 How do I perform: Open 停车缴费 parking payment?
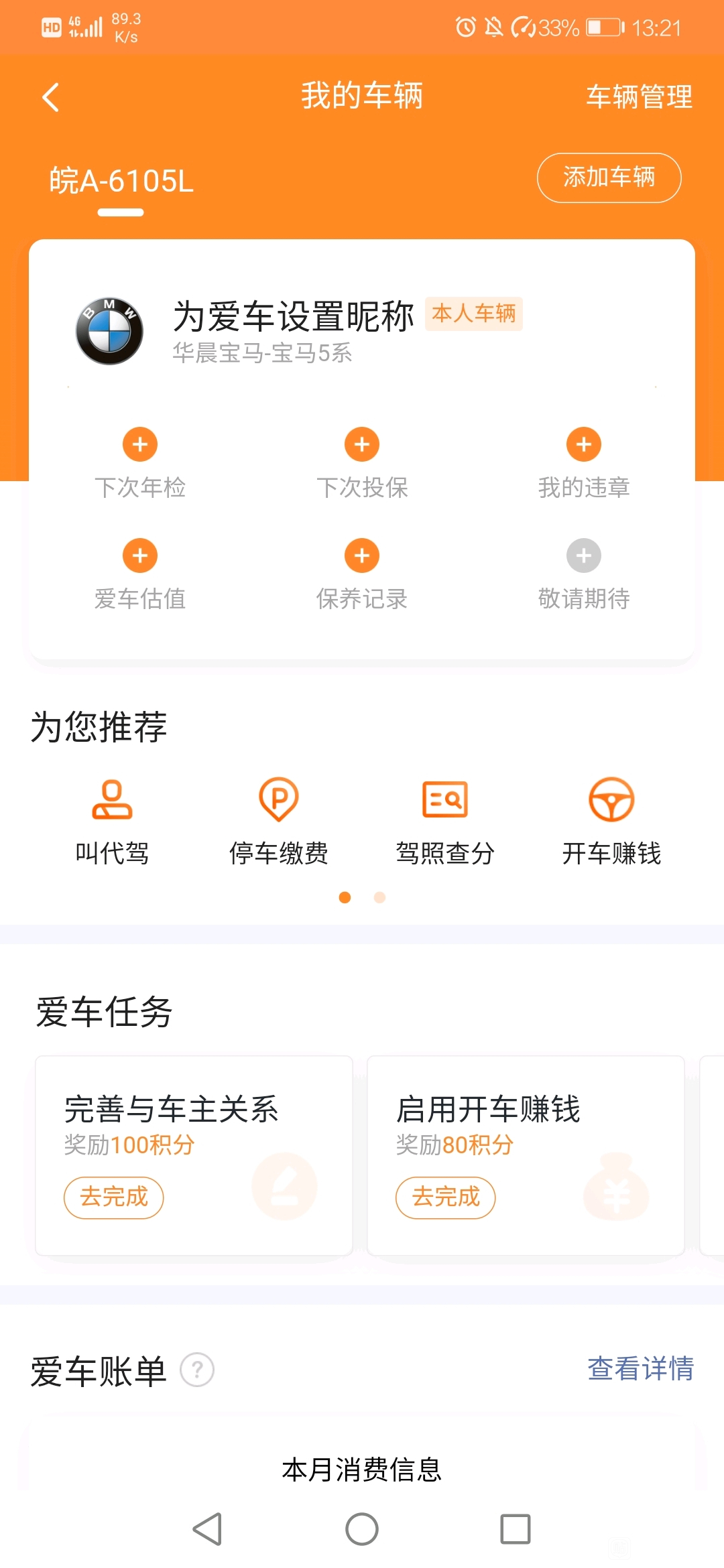click(279, 822)
